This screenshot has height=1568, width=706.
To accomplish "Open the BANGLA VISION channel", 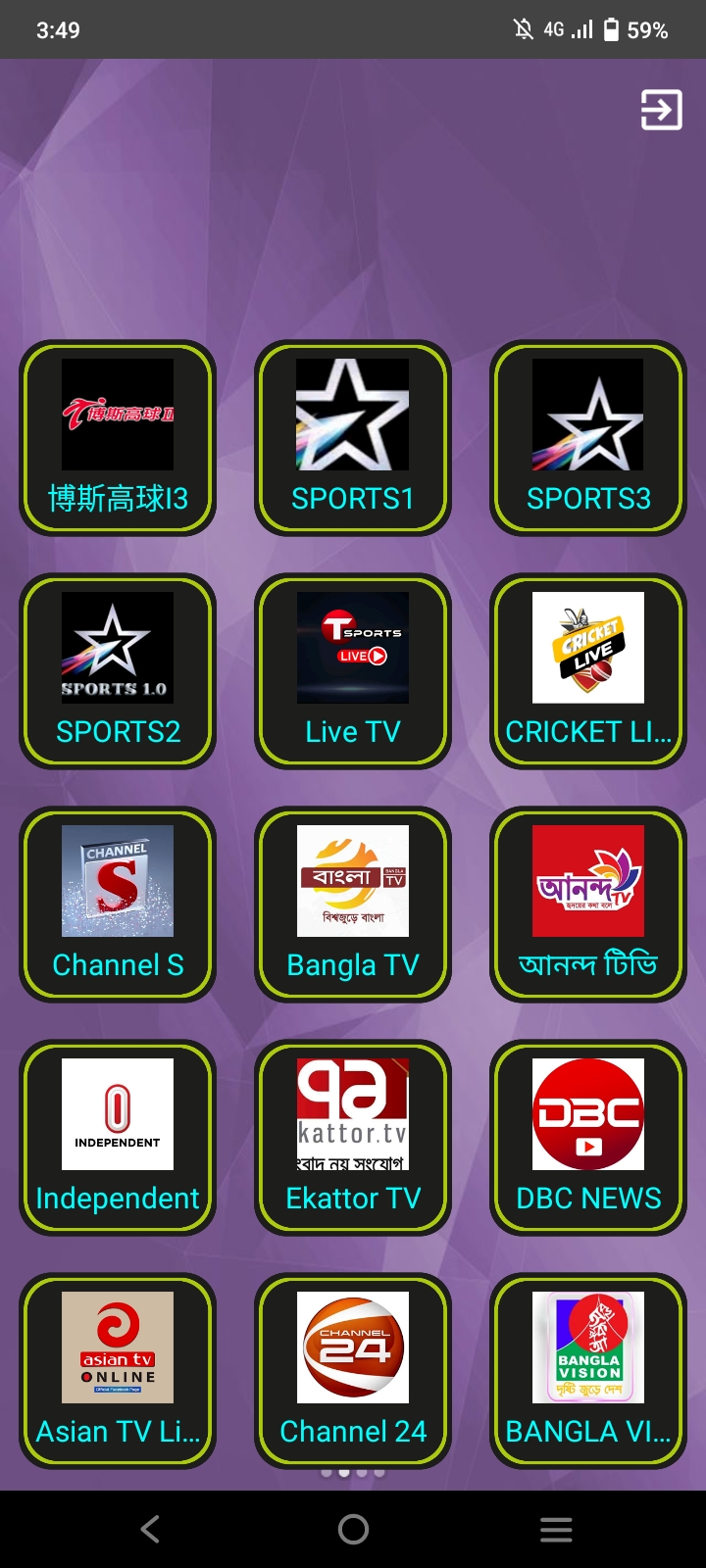I will tap(588, 1371).
